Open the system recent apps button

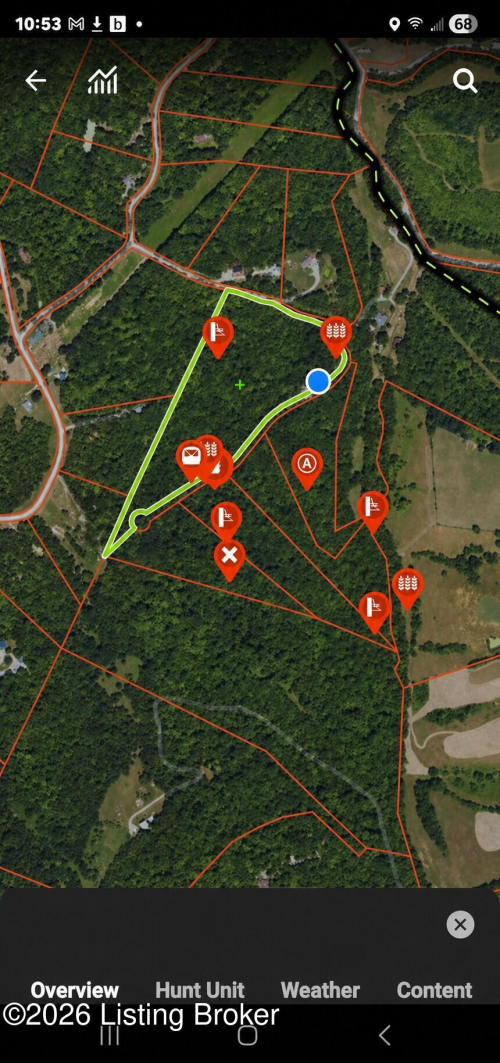point(109,1035)
